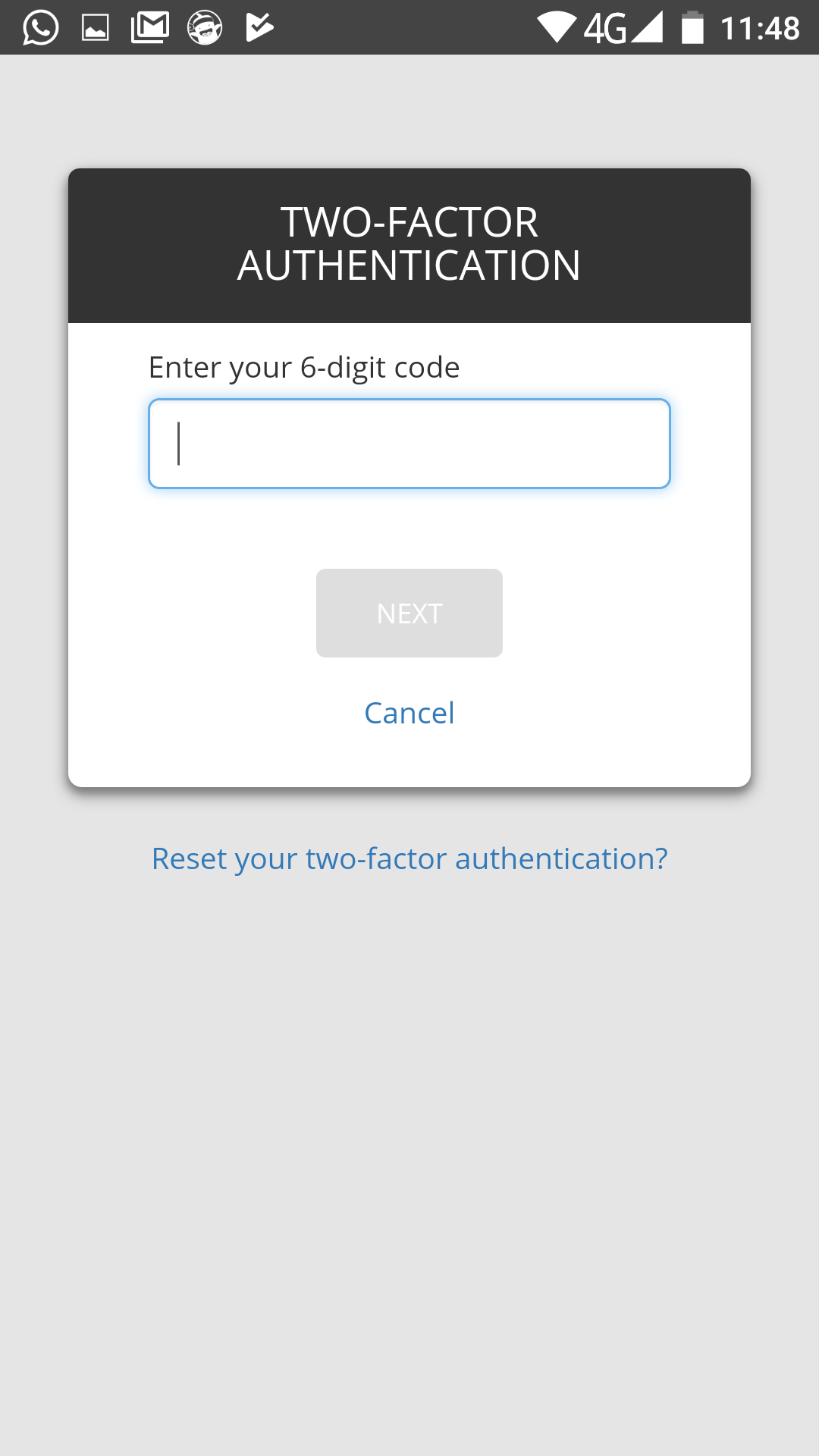This screenshot has height=1456, width=819.
Task: Open the WhatsApp notification icon
Action: 39,27
